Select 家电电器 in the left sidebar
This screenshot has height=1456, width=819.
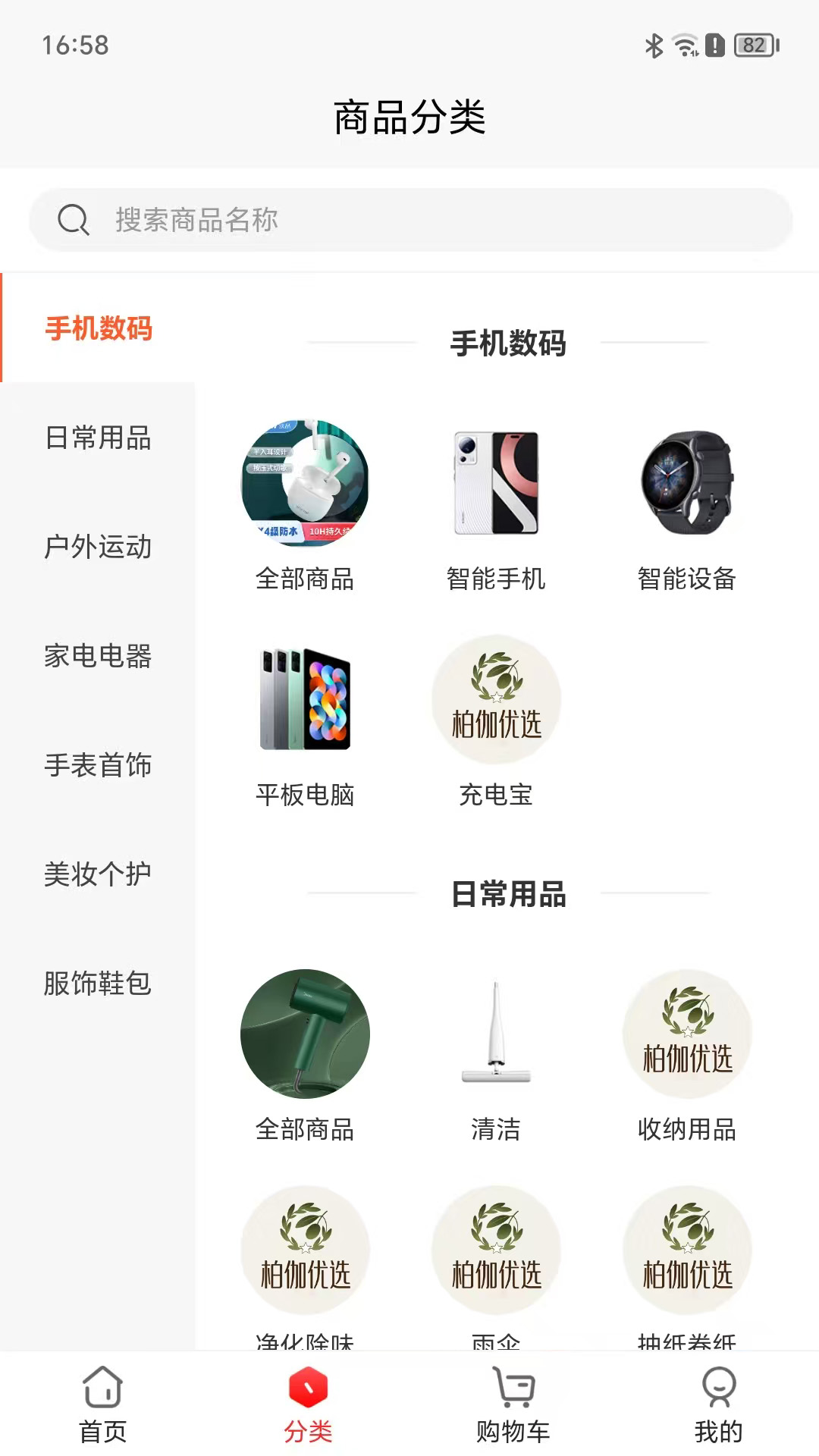click(99, 657)
